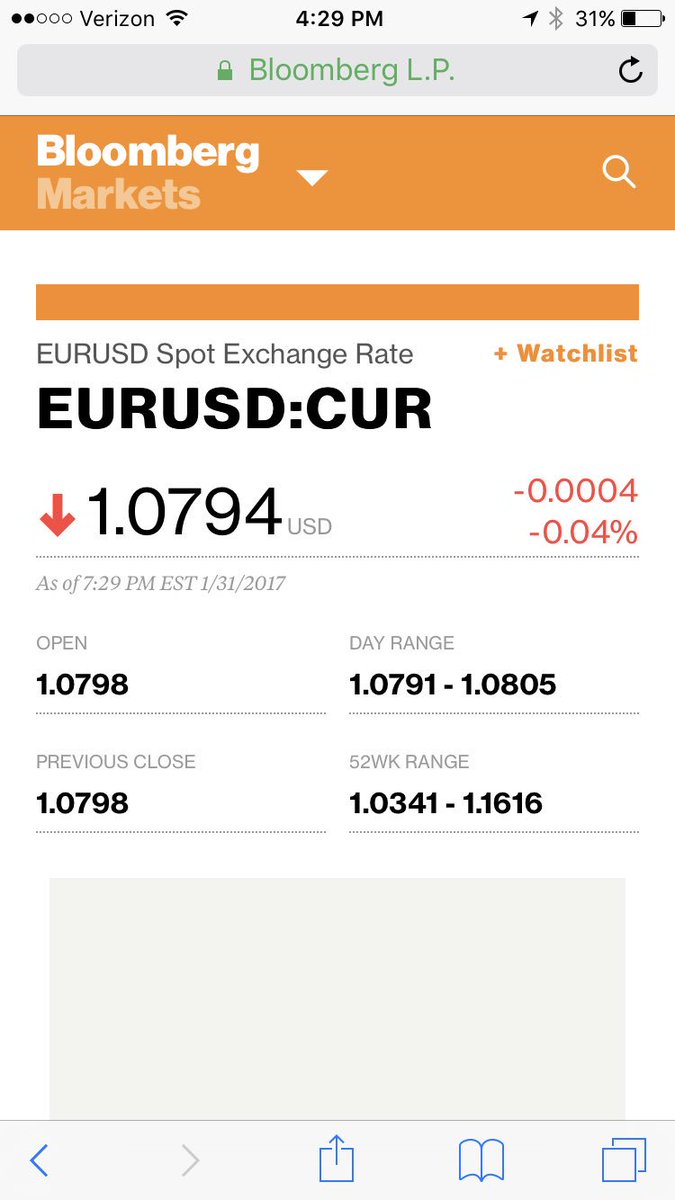Share this page from Safari toolbar

click(x=337, y=1158)
